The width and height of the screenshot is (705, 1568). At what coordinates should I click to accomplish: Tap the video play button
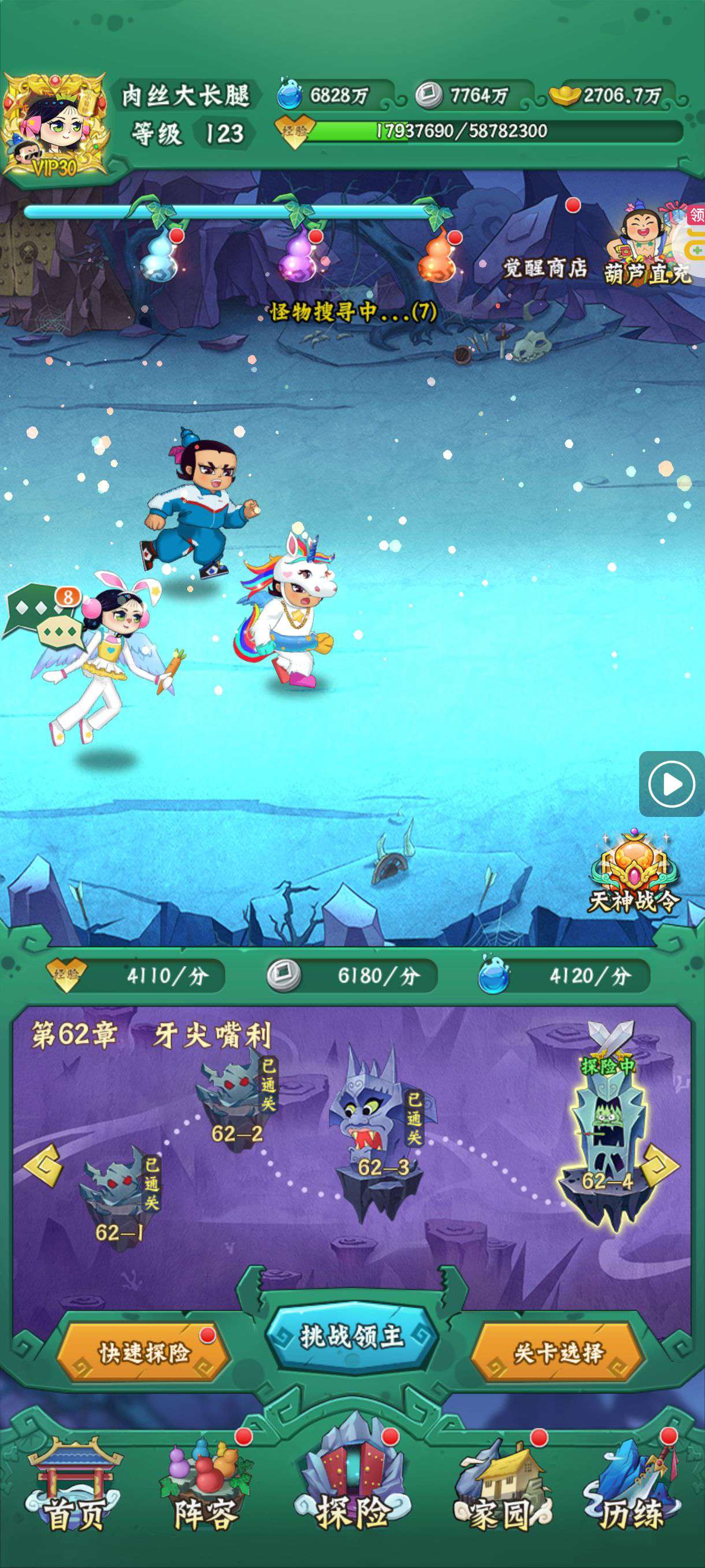coord(671,784)
